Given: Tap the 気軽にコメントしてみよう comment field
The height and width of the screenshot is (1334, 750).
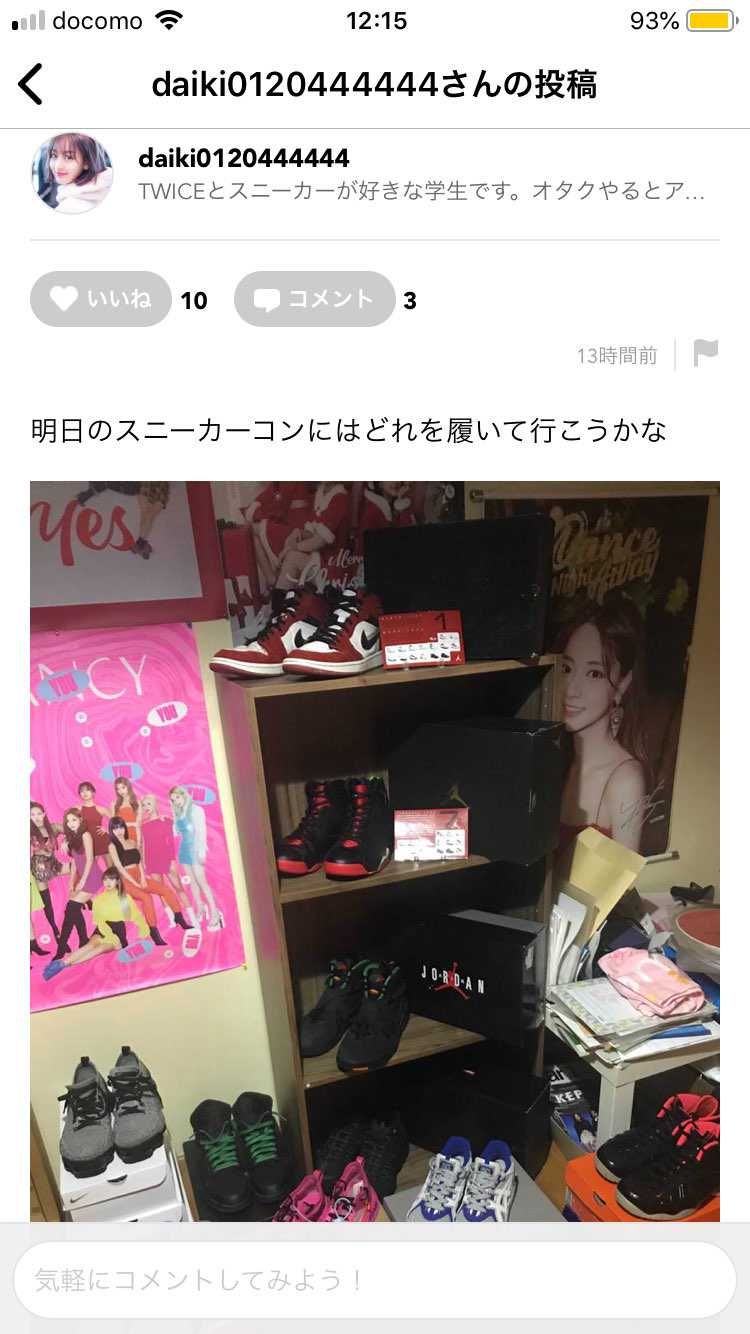Looking at the screenshot, I should tap(375, 1280).
